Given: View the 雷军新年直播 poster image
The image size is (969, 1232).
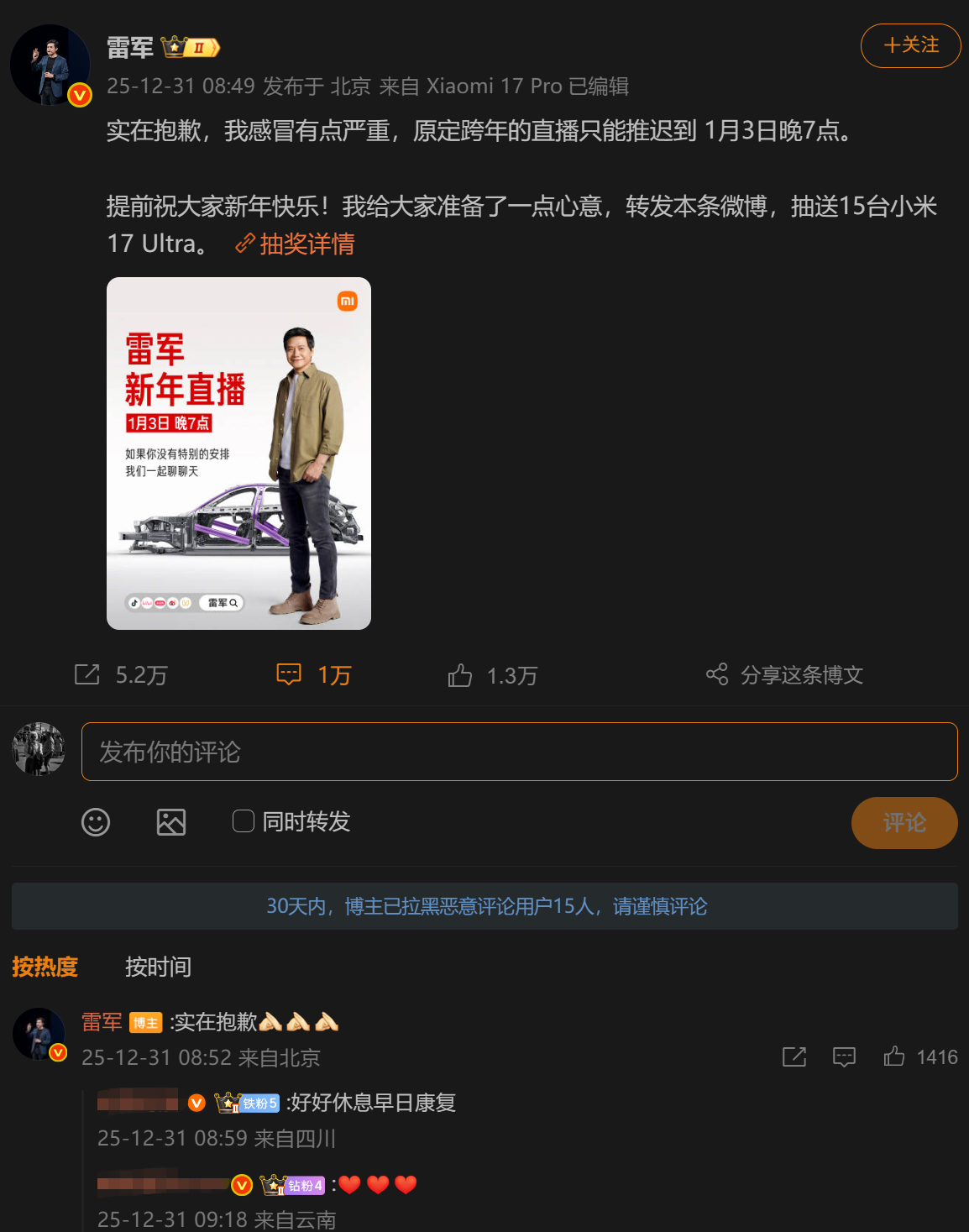Looking at the screenshot, I should [238, 453].
